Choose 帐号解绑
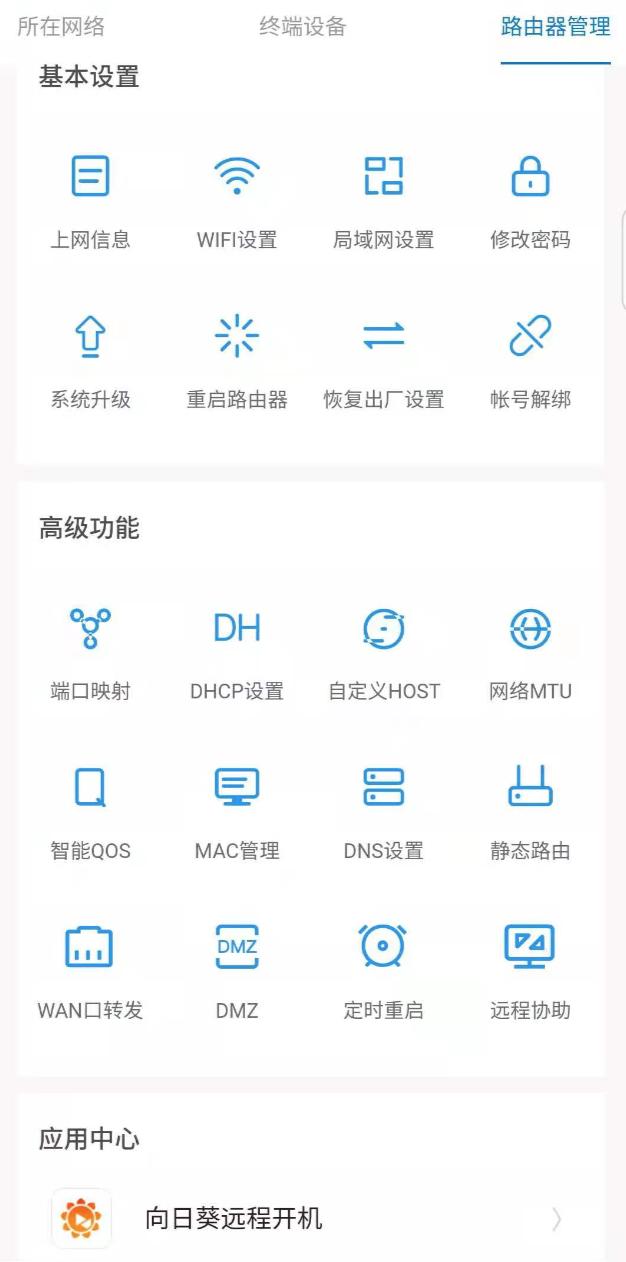The width and height of the screenshot is (626, 1262). click(x=530, y=360)
